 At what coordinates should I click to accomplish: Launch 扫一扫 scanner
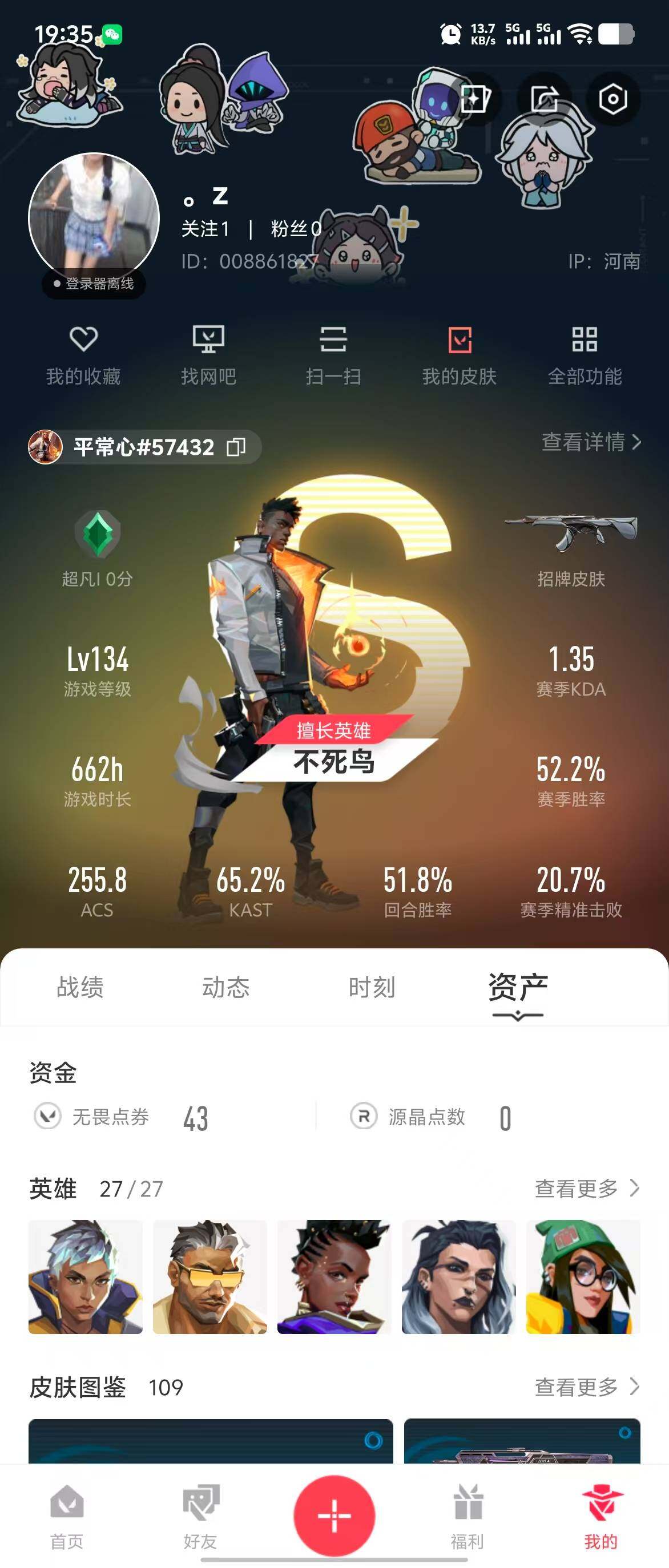[333, 355]
